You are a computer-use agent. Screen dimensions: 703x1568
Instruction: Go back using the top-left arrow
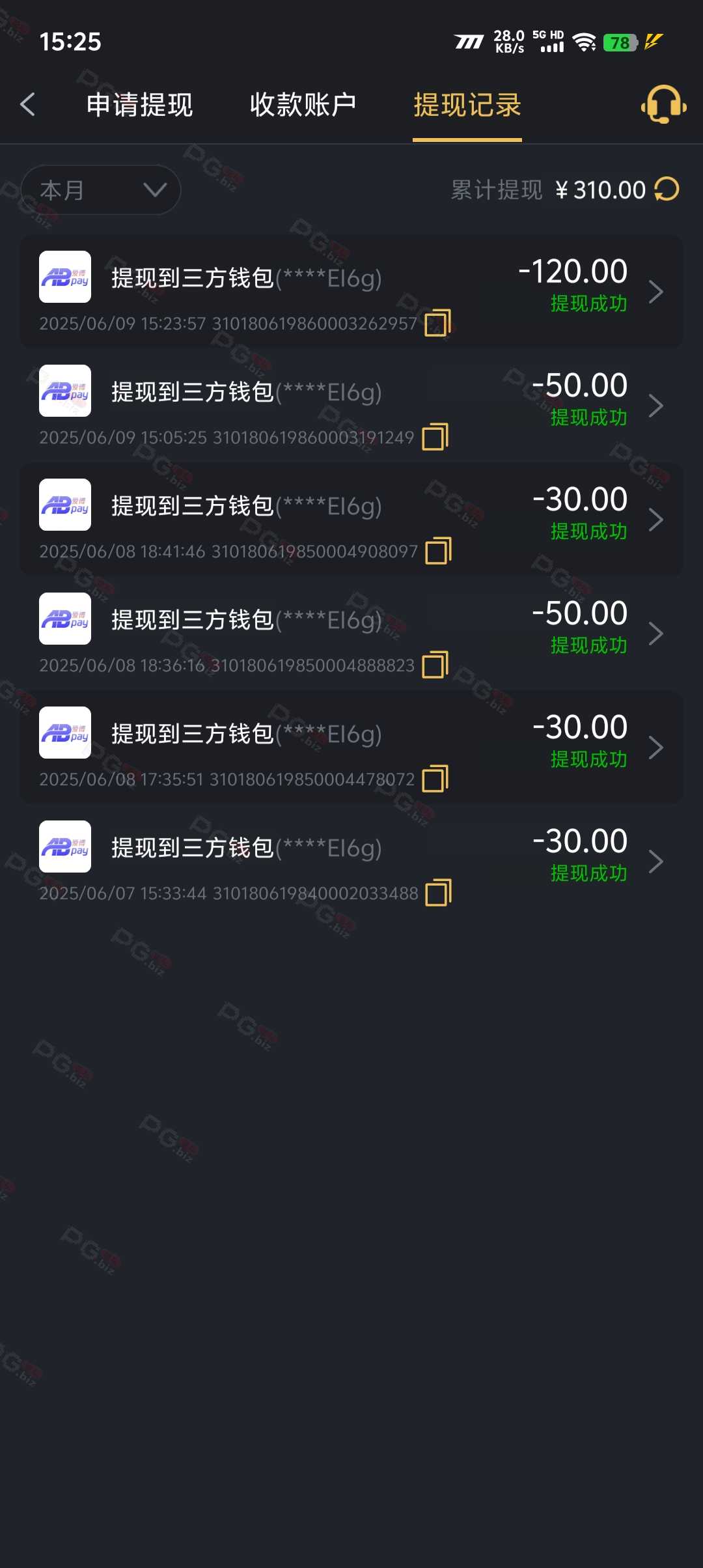tap(27, 104)
